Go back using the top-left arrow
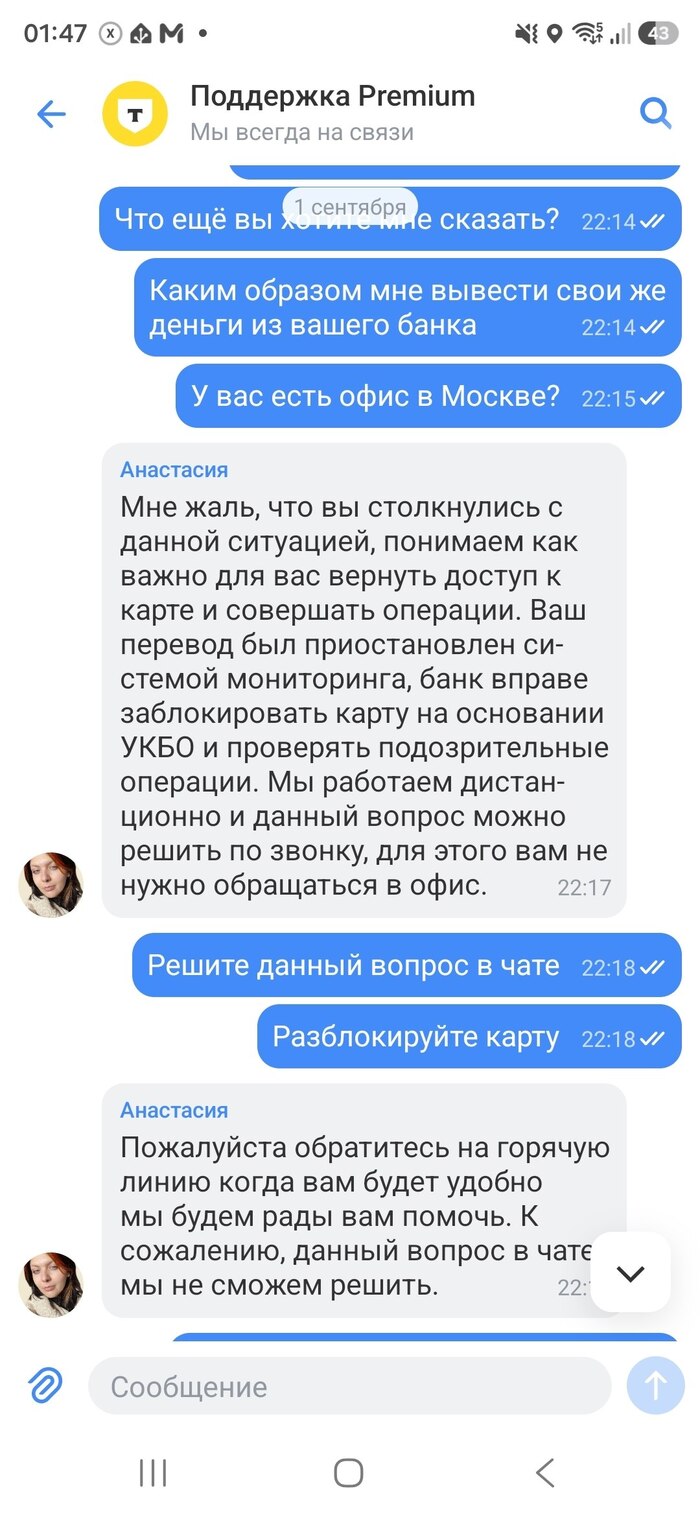 click(51, 114)
